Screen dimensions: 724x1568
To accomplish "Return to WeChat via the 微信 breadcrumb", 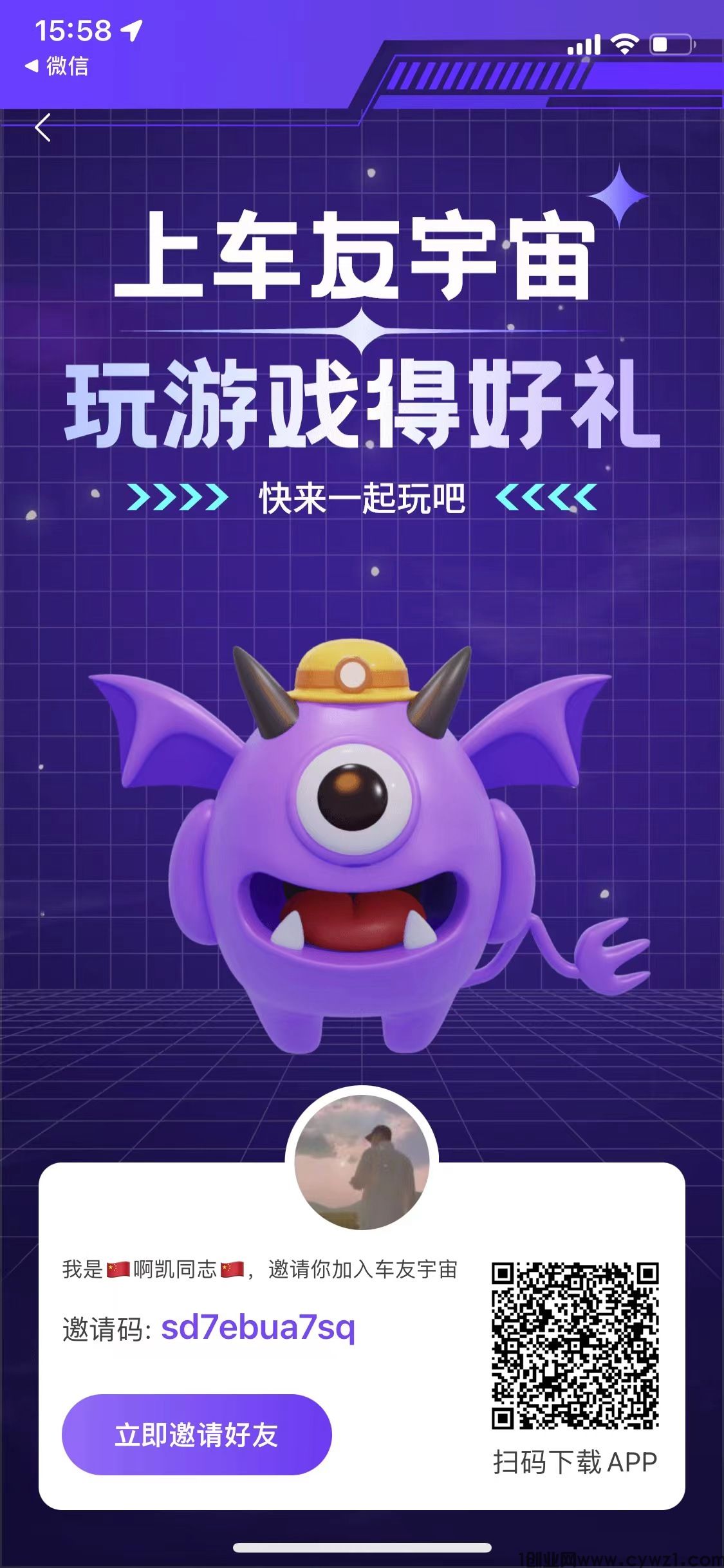I will (x=57, y=66).
